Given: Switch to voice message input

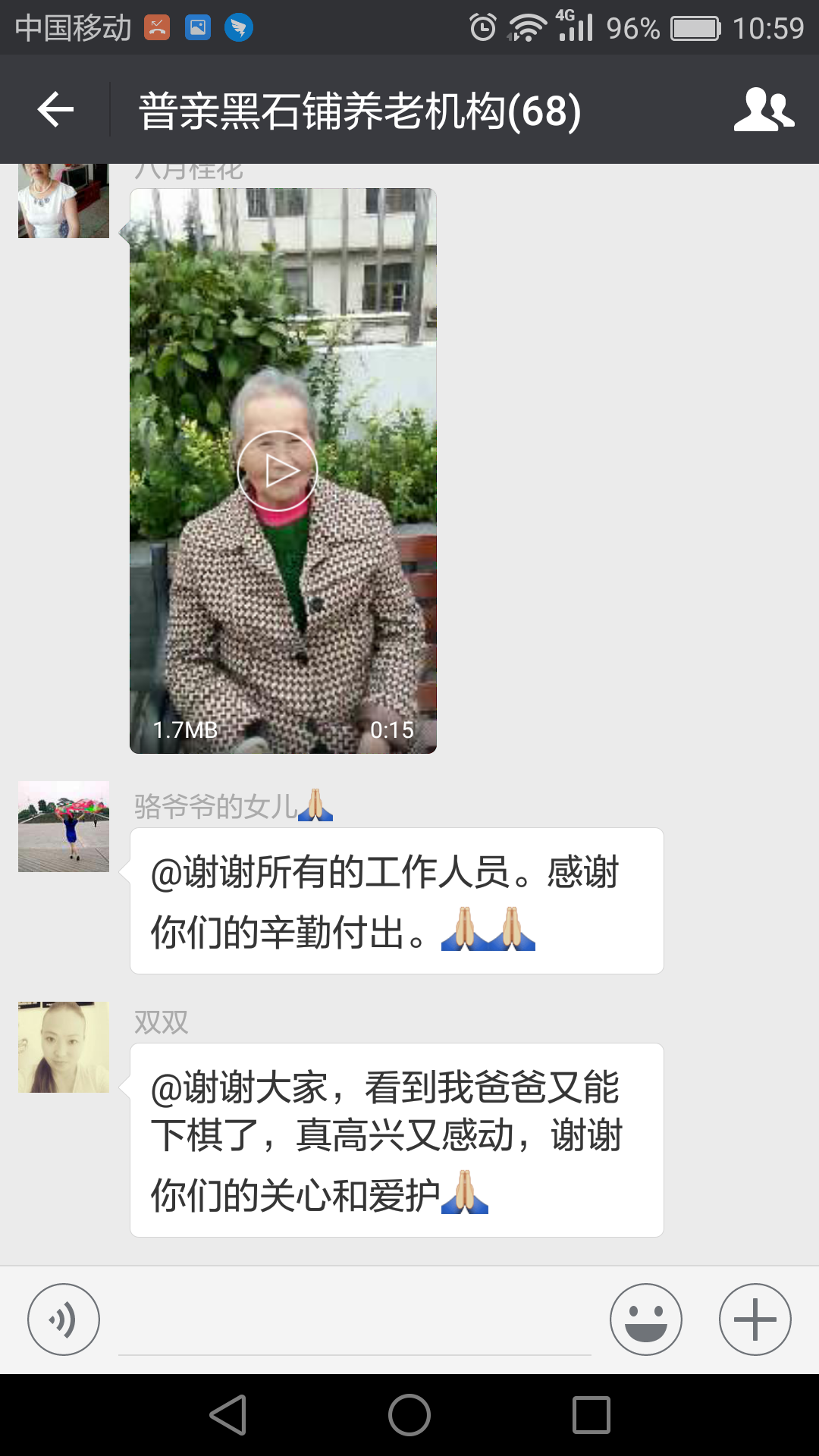Looking at the screenshot, I should pyautogui.click(x=64, y=1319).
